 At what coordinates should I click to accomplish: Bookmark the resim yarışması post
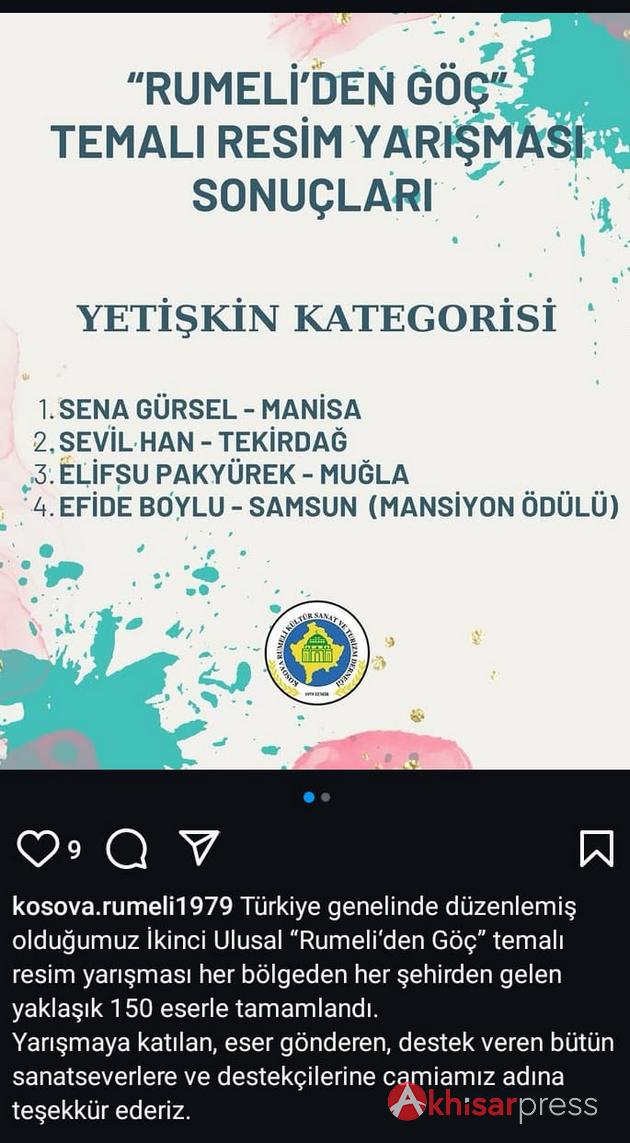coord(596,849)
